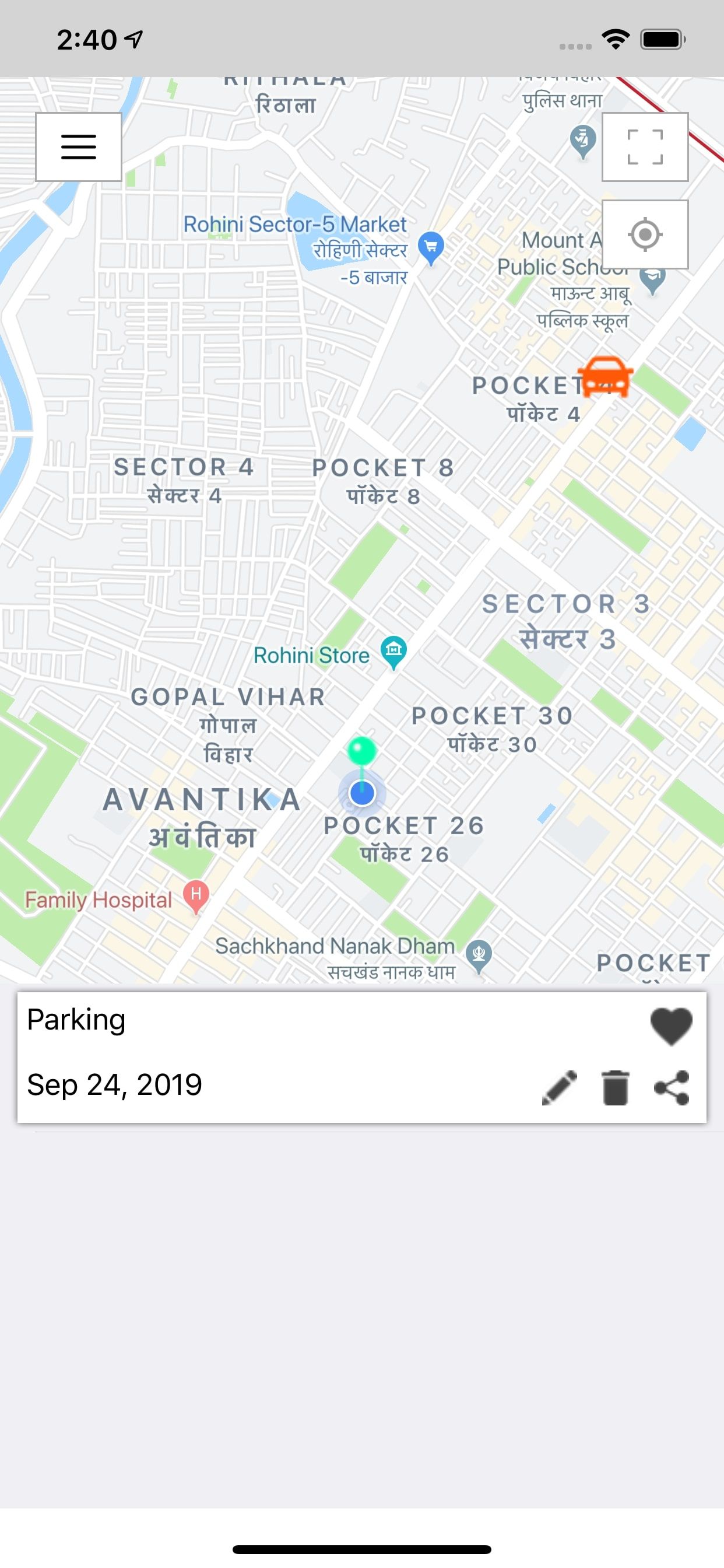This screenshot has height=1568, width=724.
Task: Tap the green pin marker
Action: 362,750
